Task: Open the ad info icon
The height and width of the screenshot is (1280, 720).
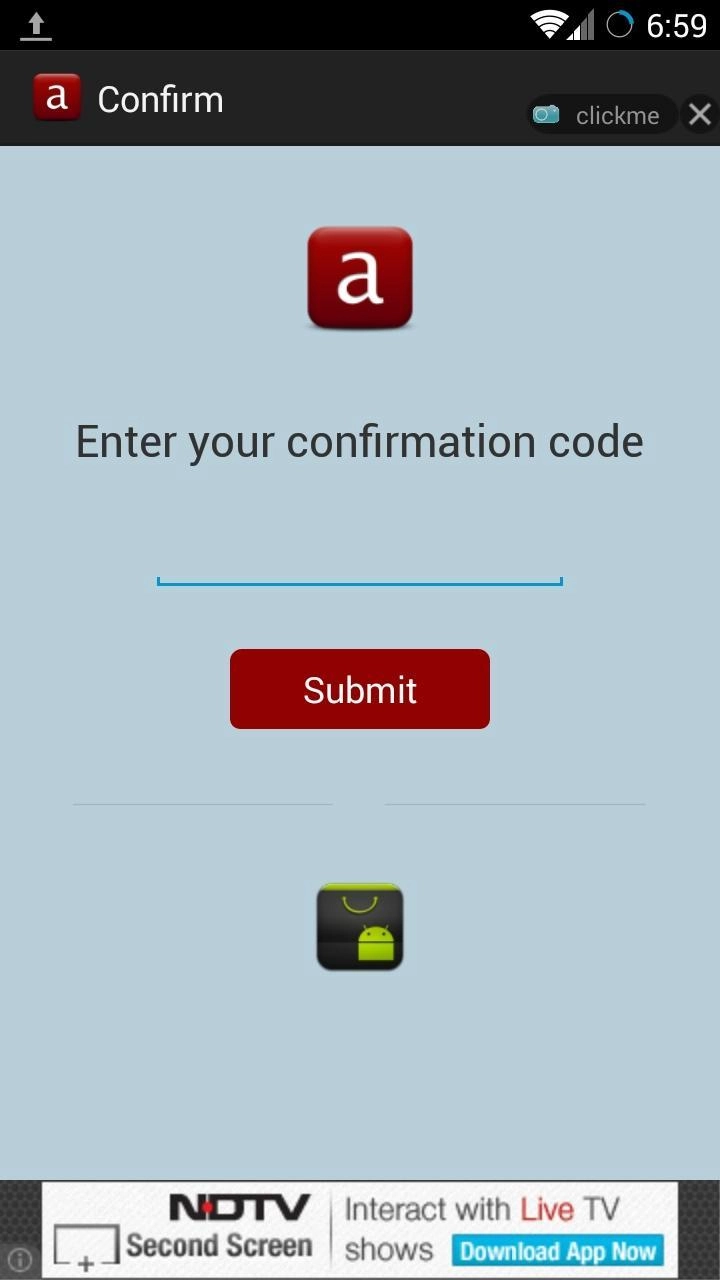Action: tap(20, 1259)
